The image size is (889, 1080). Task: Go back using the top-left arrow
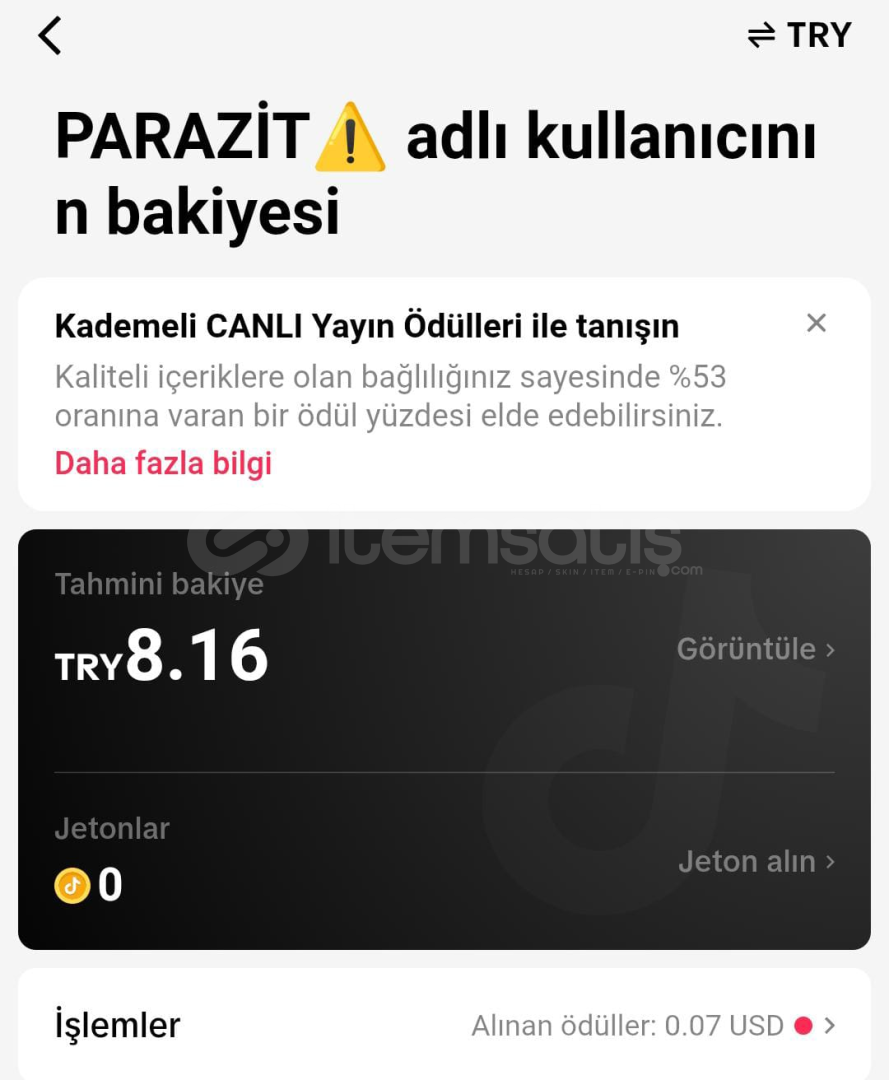click(50, 36)
